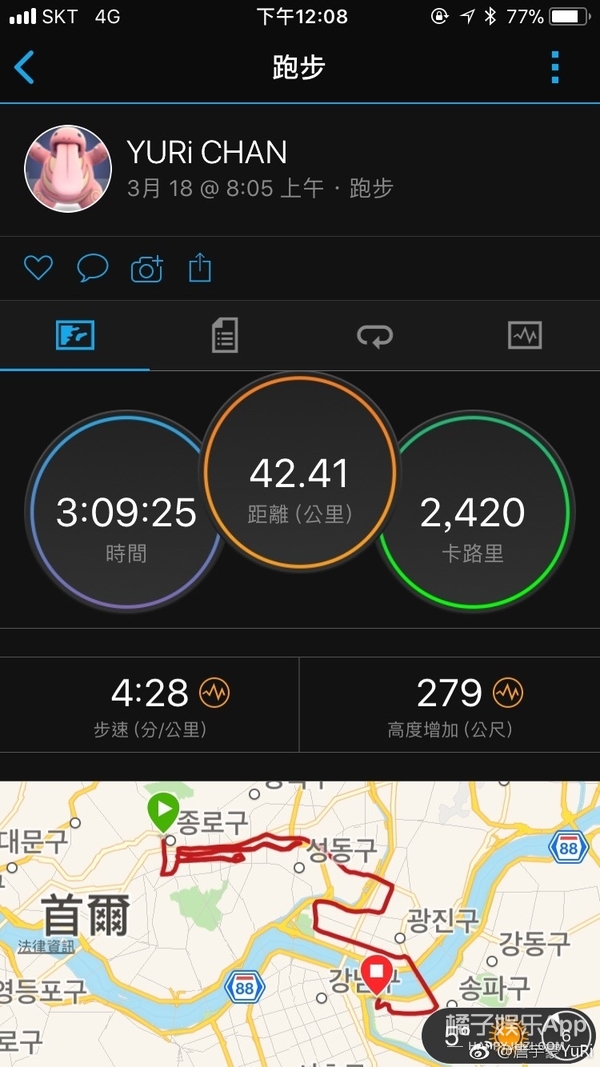Switch to the stats list tab

pos(225,336)
